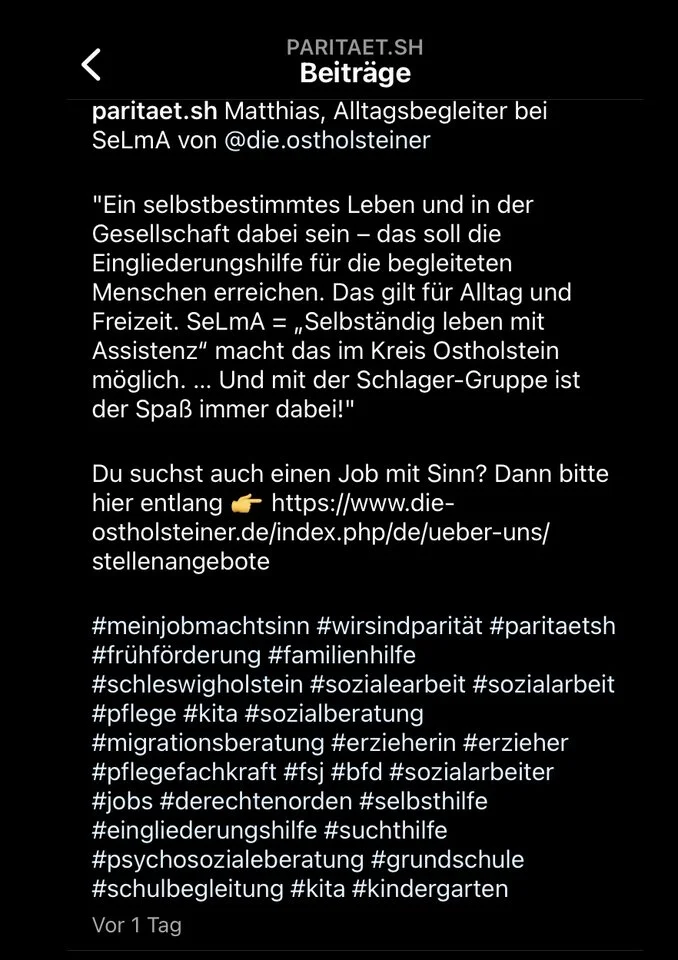Image resolution: width=678 pixels, height=960 pixels.
Task: Open the hashtag #wirsindparität
Action: [x=399, y=626]
